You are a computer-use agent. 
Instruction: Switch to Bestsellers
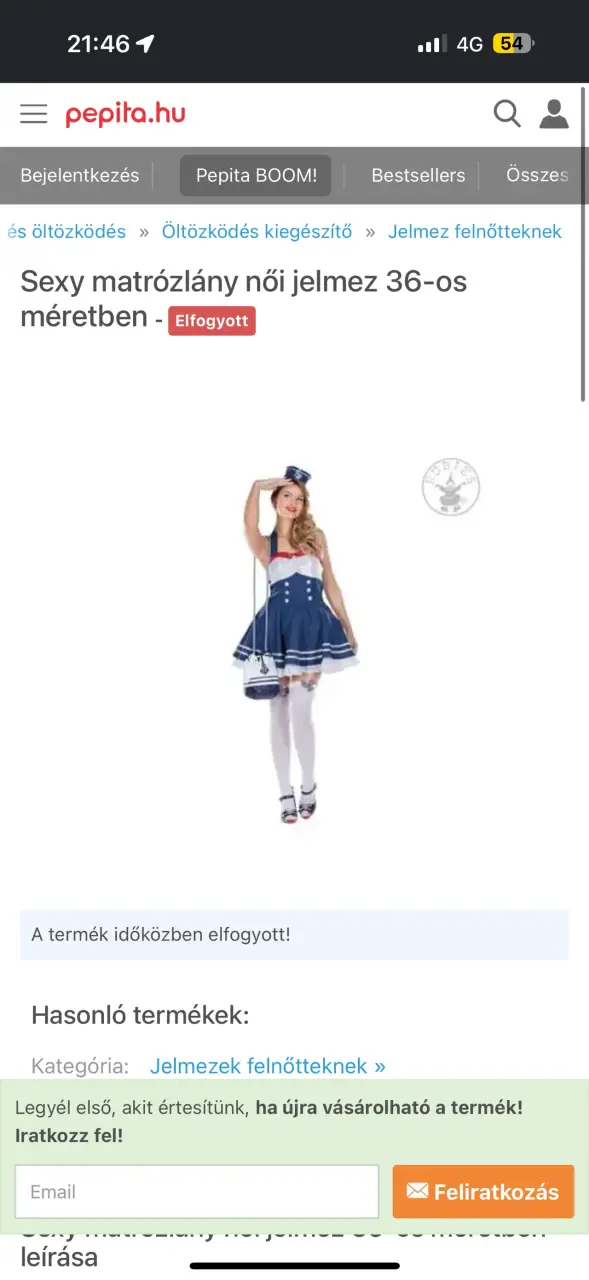point(418,175)
